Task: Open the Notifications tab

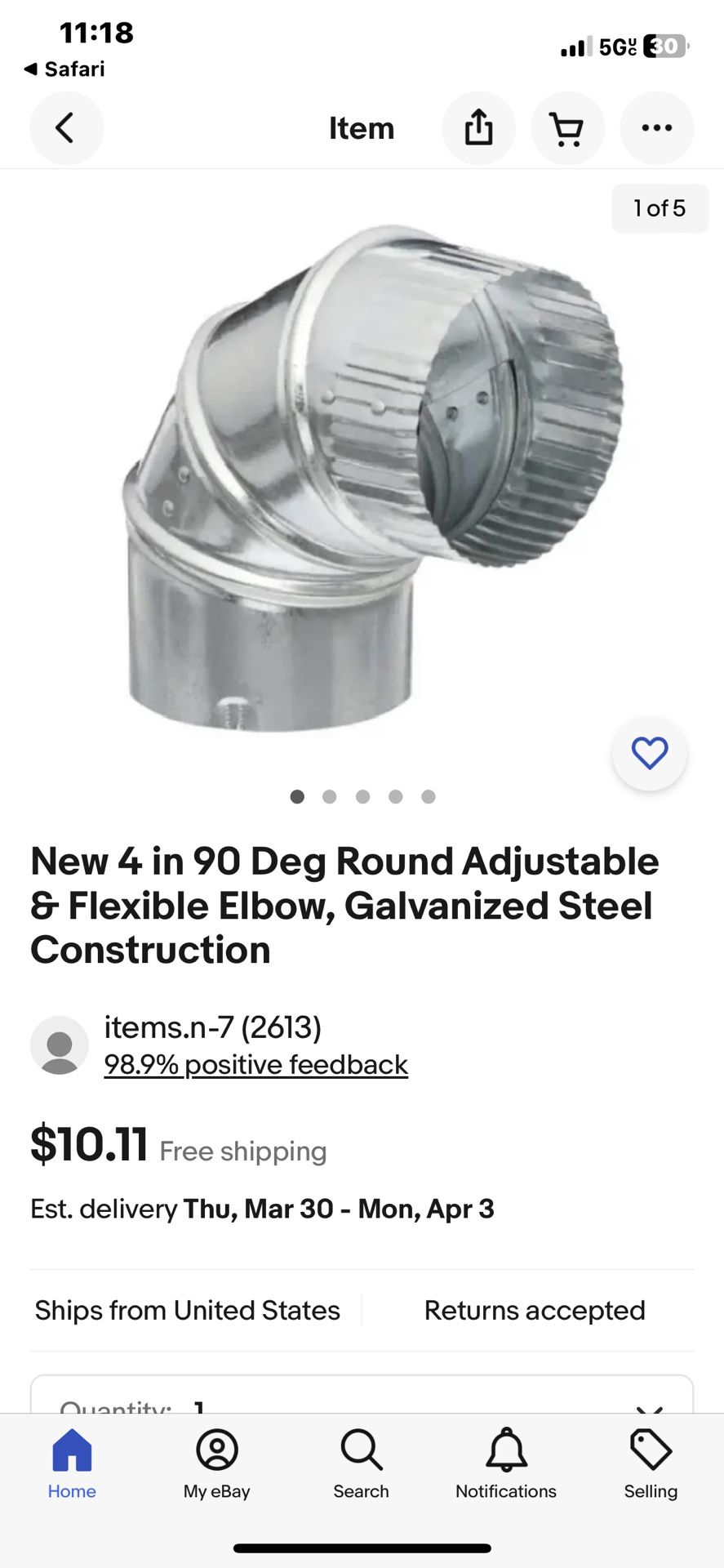Action: click(x=505, y=1463)
